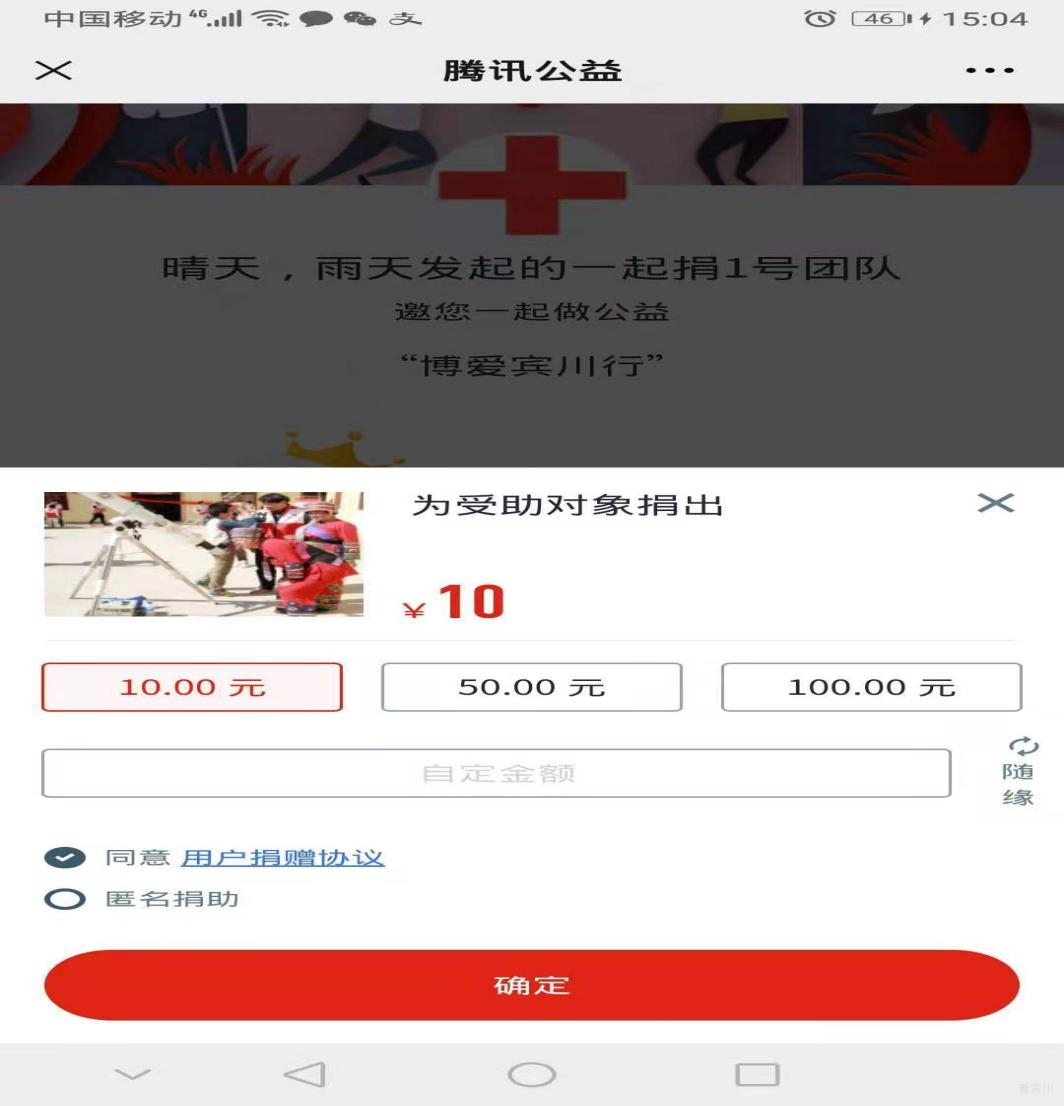Close the Tencent charity webpage

pyautogui.click(x=54, y=70)
